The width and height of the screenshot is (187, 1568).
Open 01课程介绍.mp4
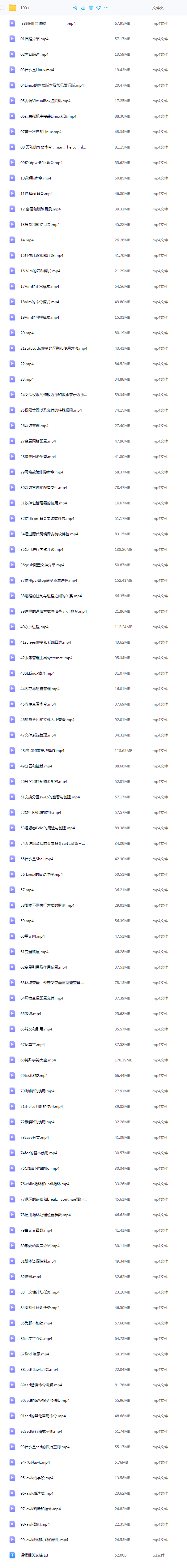pos(34,39)
